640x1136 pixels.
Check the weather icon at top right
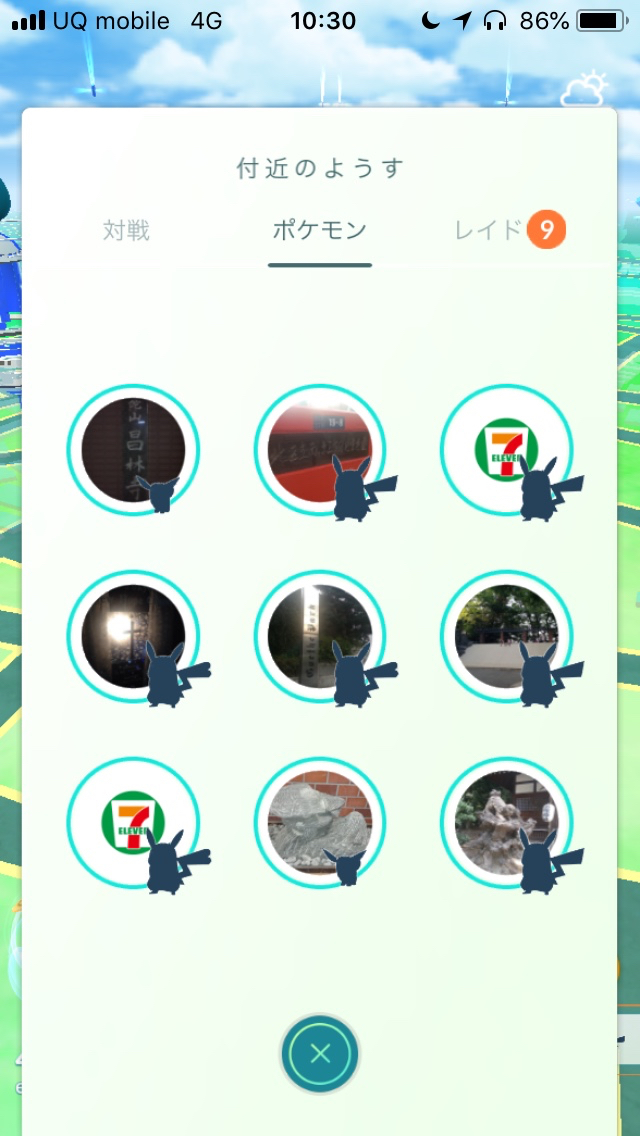coord(584,90)
